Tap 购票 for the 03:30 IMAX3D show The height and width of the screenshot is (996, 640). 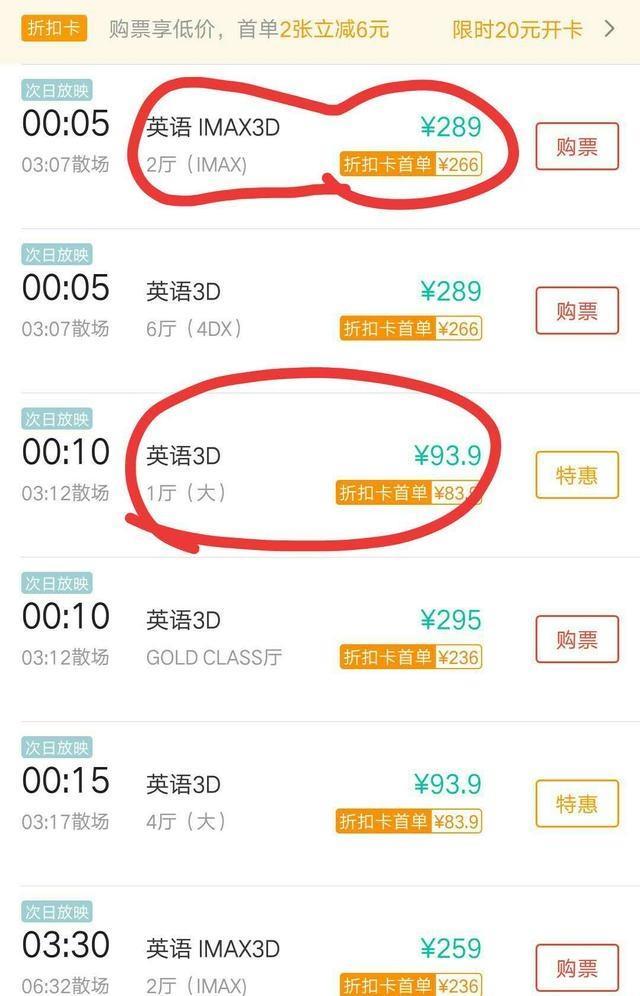(x=577, y=967)
